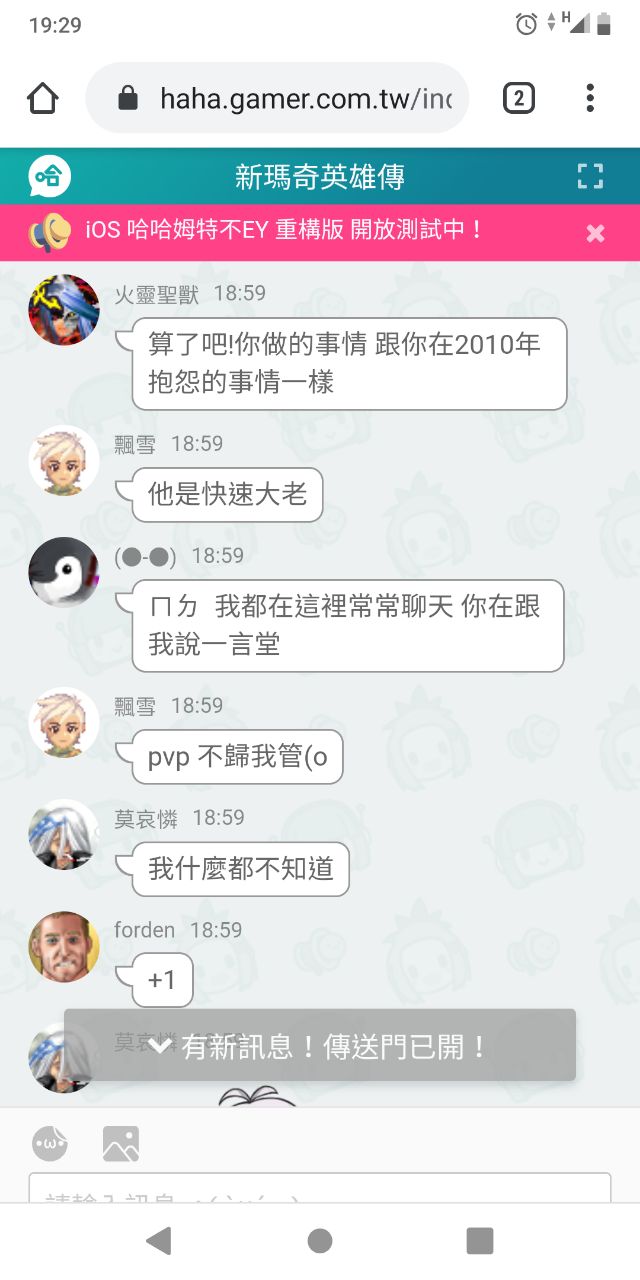View 火靈聖獸's profile avatar
Viewport: 640px width, 1280px height.
click(64, 310)
